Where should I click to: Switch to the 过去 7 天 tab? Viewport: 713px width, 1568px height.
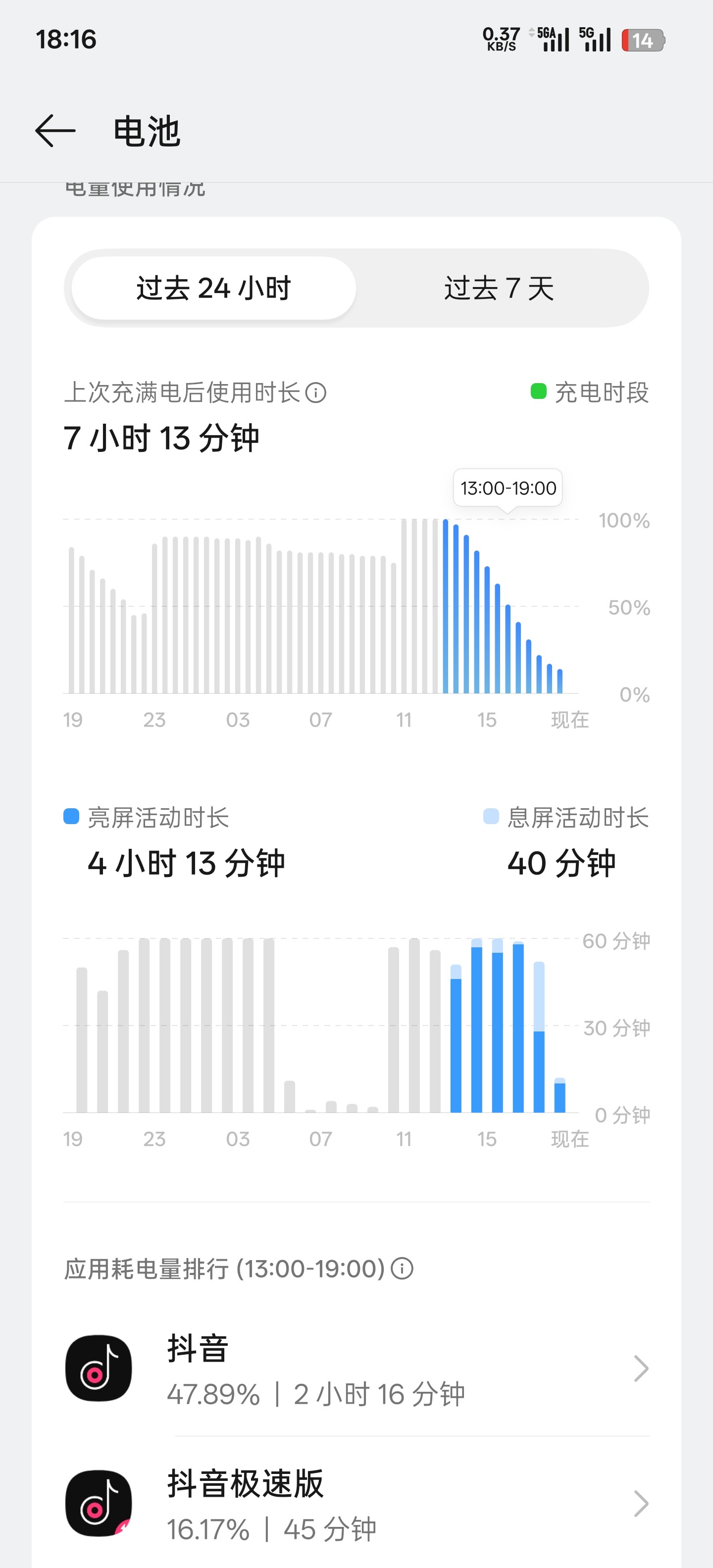pos(499,288)
